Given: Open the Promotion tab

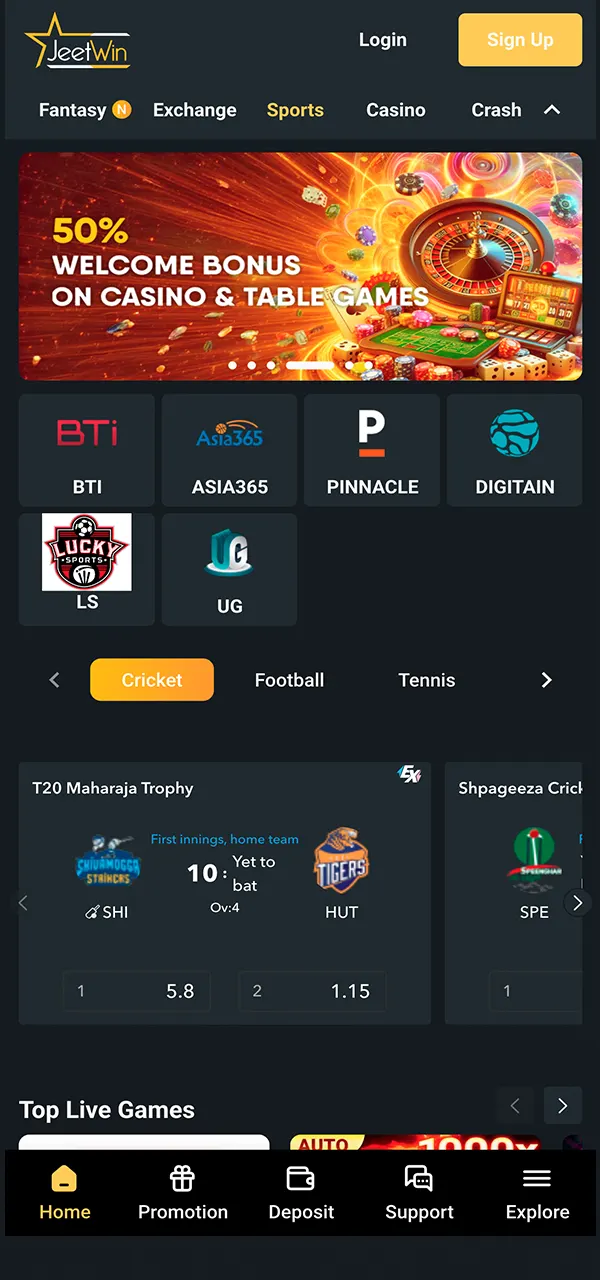Looking at the screenshot, I should (183, 1193).
